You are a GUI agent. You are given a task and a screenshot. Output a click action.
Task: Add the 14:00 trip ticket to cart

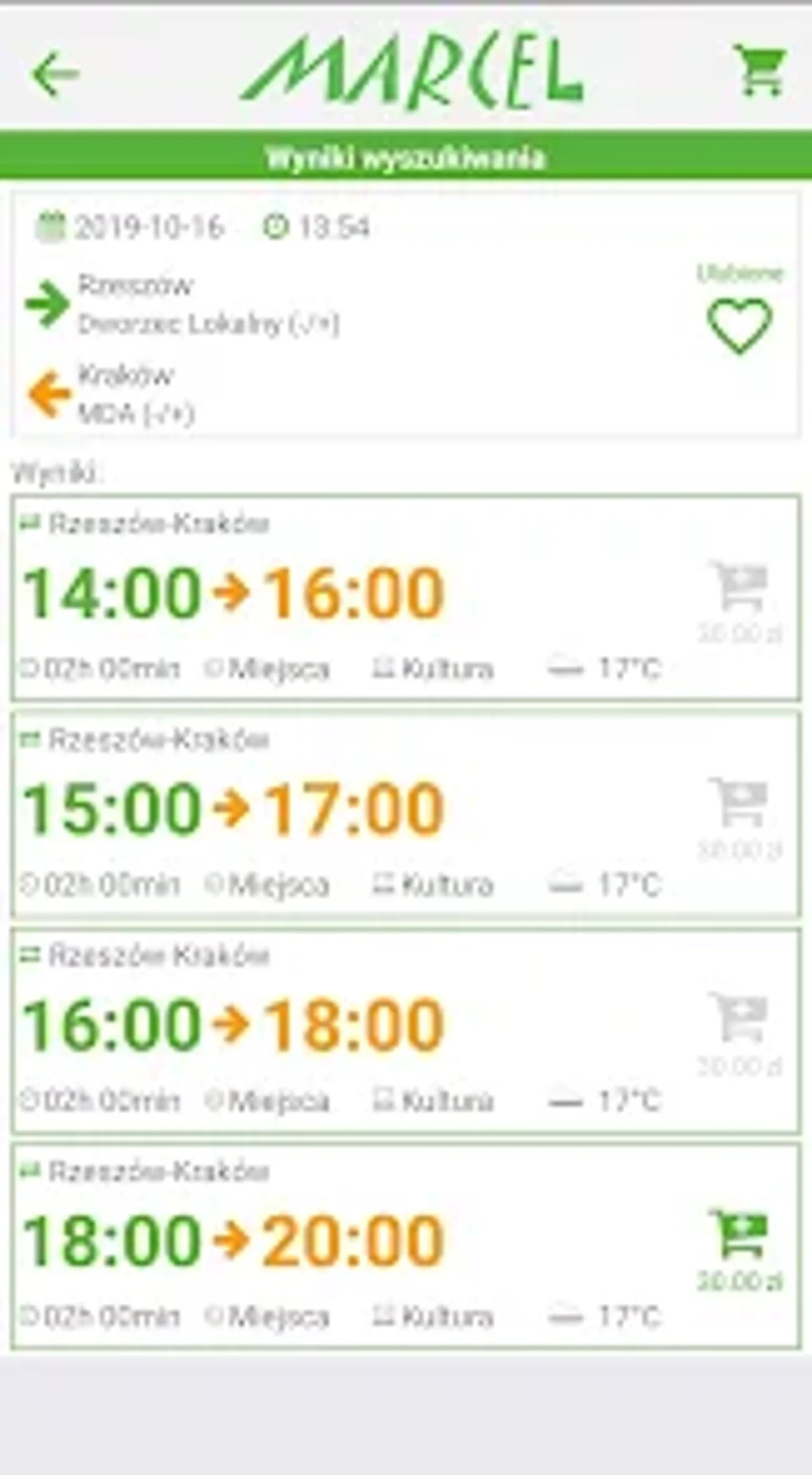click(740, 588)
